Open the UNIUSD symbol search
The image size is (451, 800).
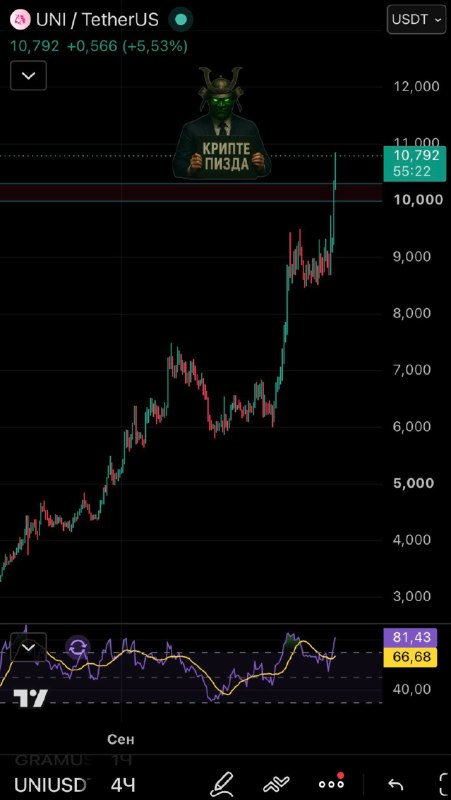pos(52,785)
